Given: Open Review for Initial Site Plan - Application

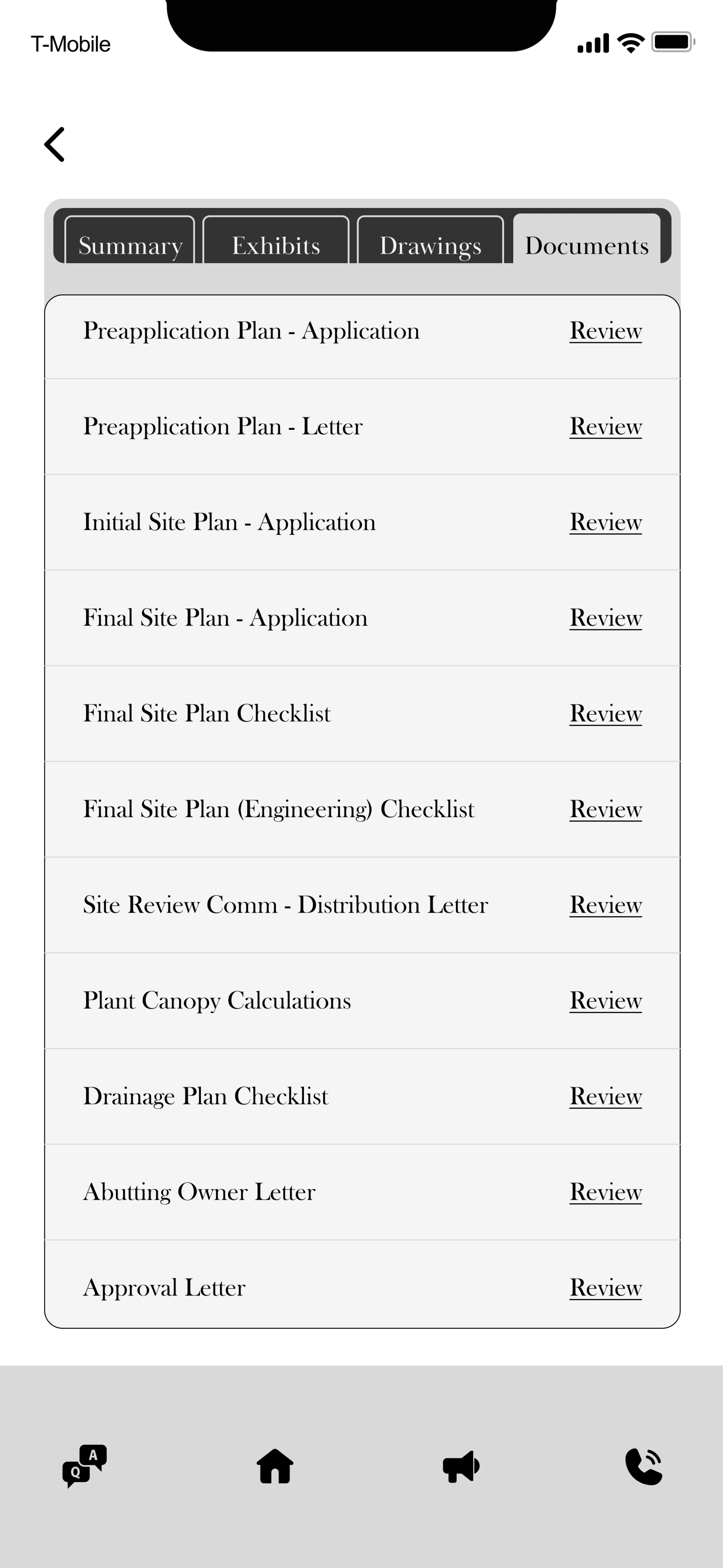Looking at the screenshot, I should click(x=605, y=522).
